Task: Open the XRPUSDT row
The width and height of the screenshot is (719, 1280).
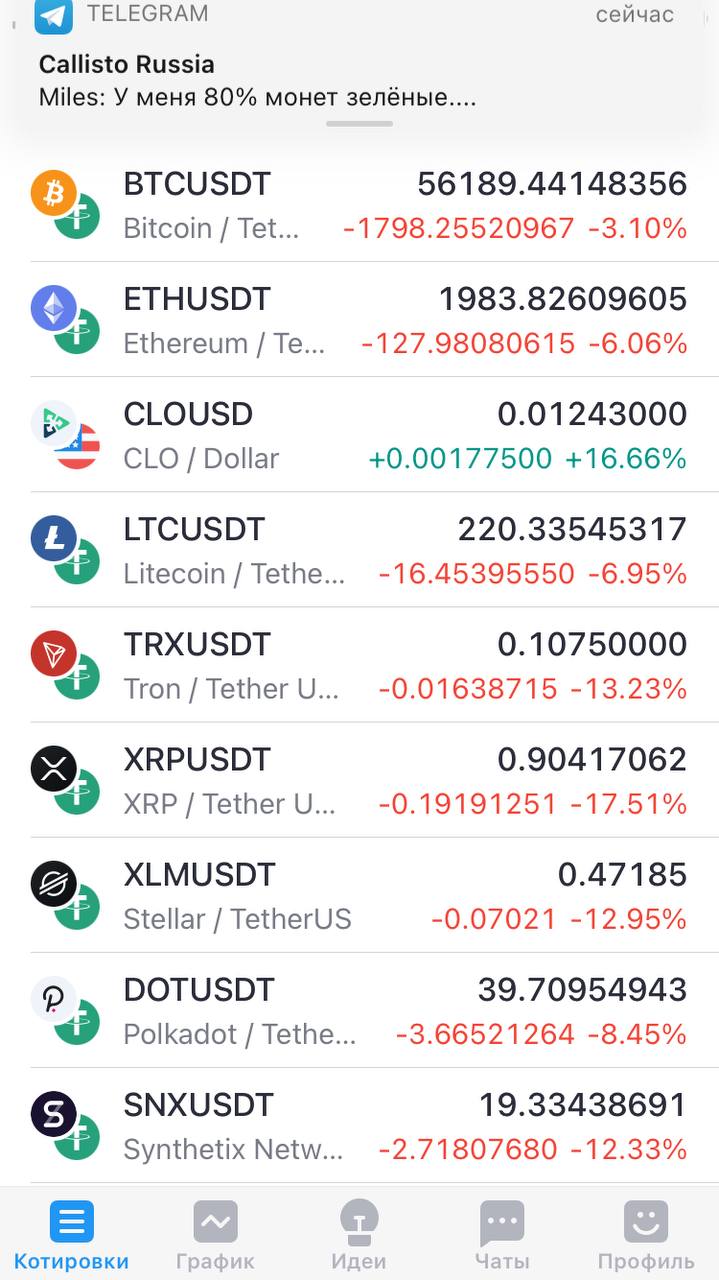Action: tap(359, 780)
